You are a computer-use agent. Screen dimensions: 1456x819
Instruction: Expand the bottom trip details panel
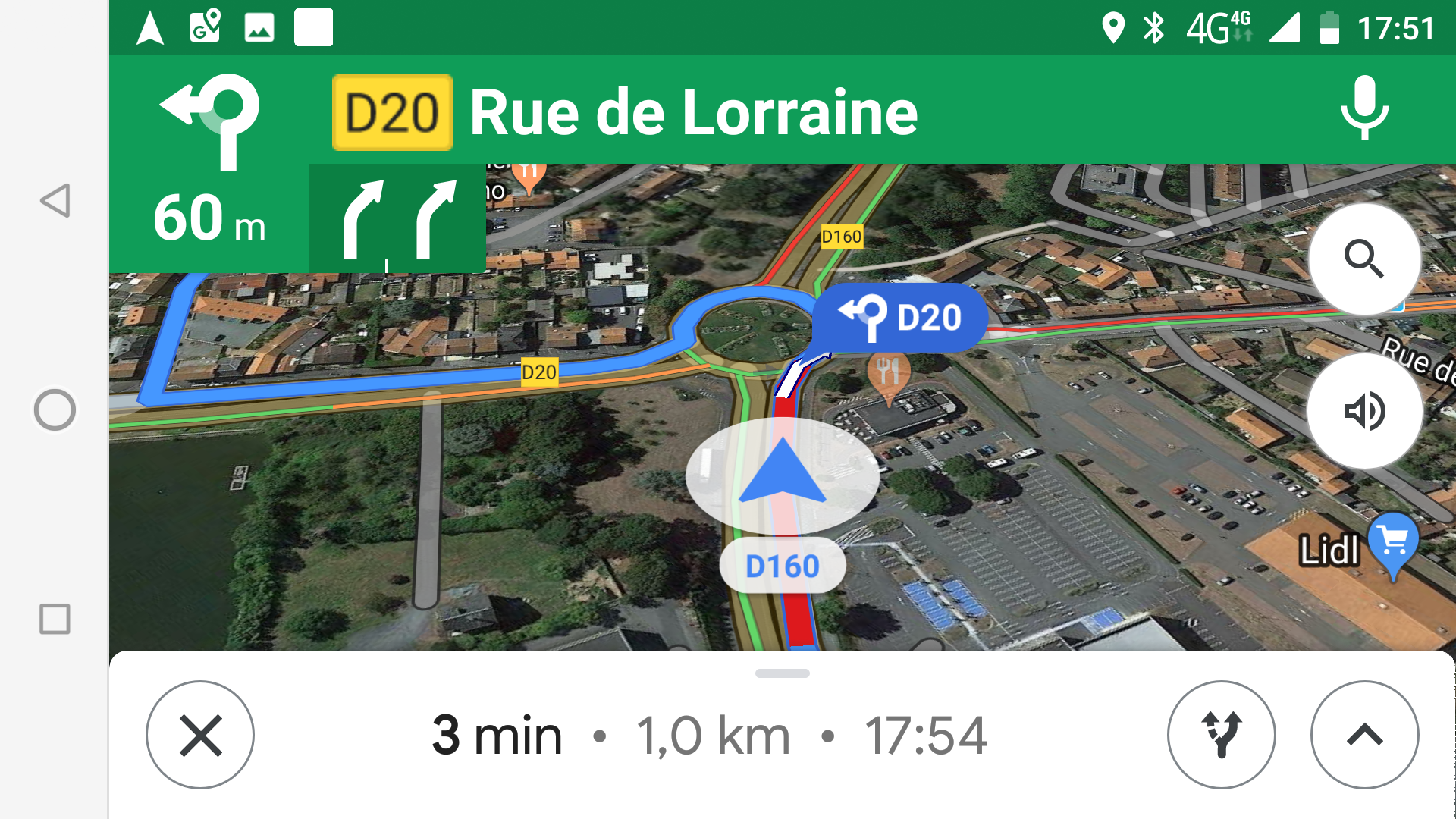coord(1364,735)
